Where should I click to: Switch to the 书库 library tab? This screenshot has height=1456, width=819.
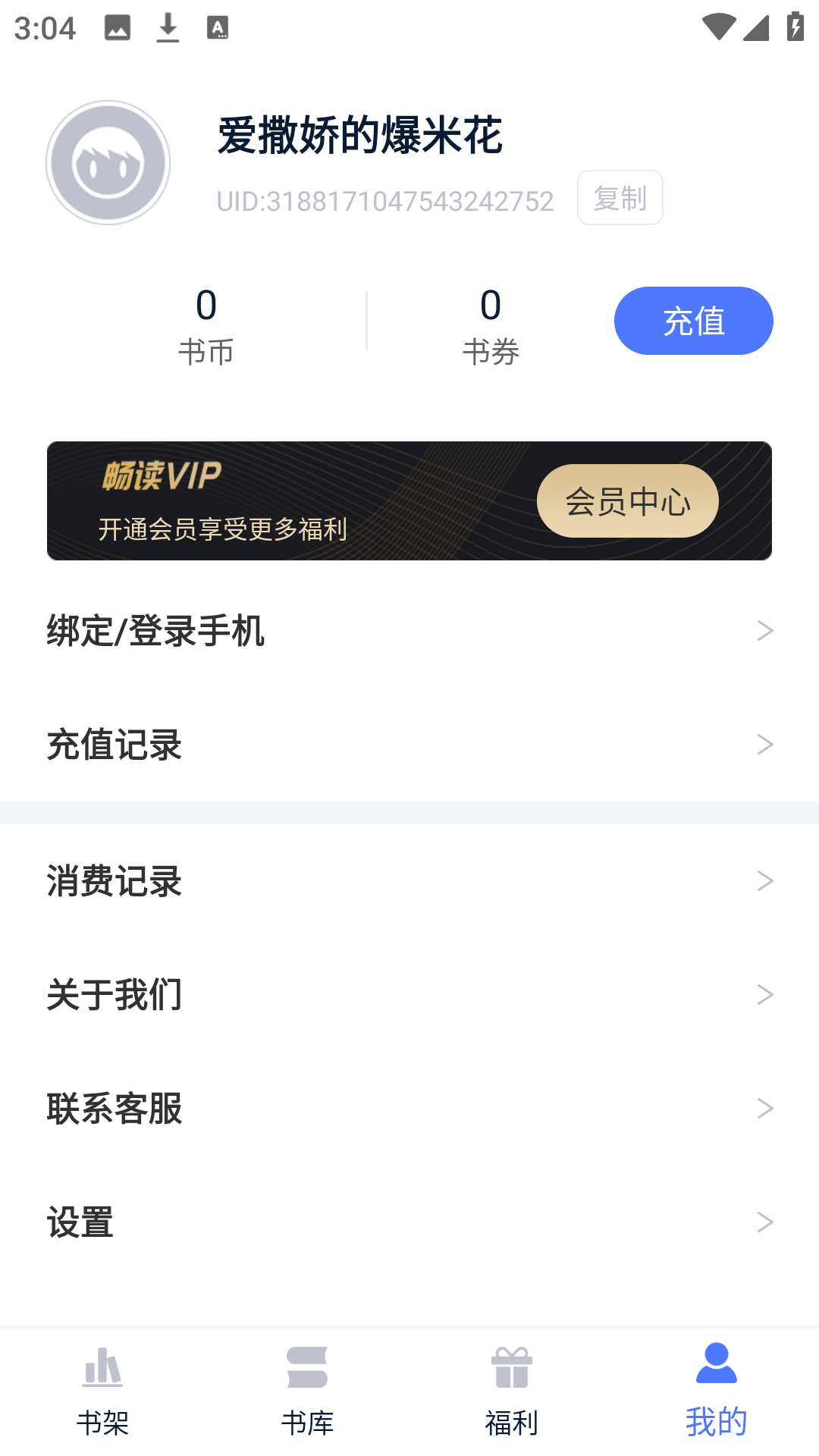[307, 1392]
